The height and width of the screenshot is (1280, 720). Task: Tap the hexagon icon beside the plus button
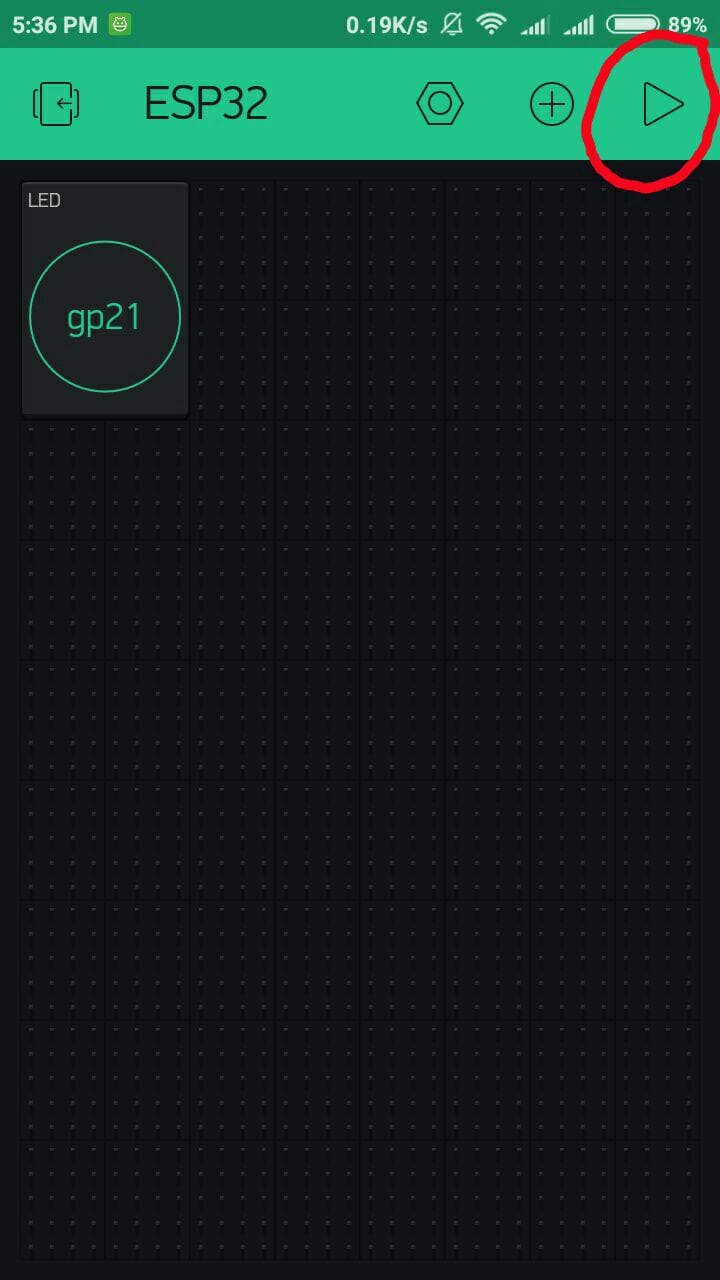coord(440,103)
